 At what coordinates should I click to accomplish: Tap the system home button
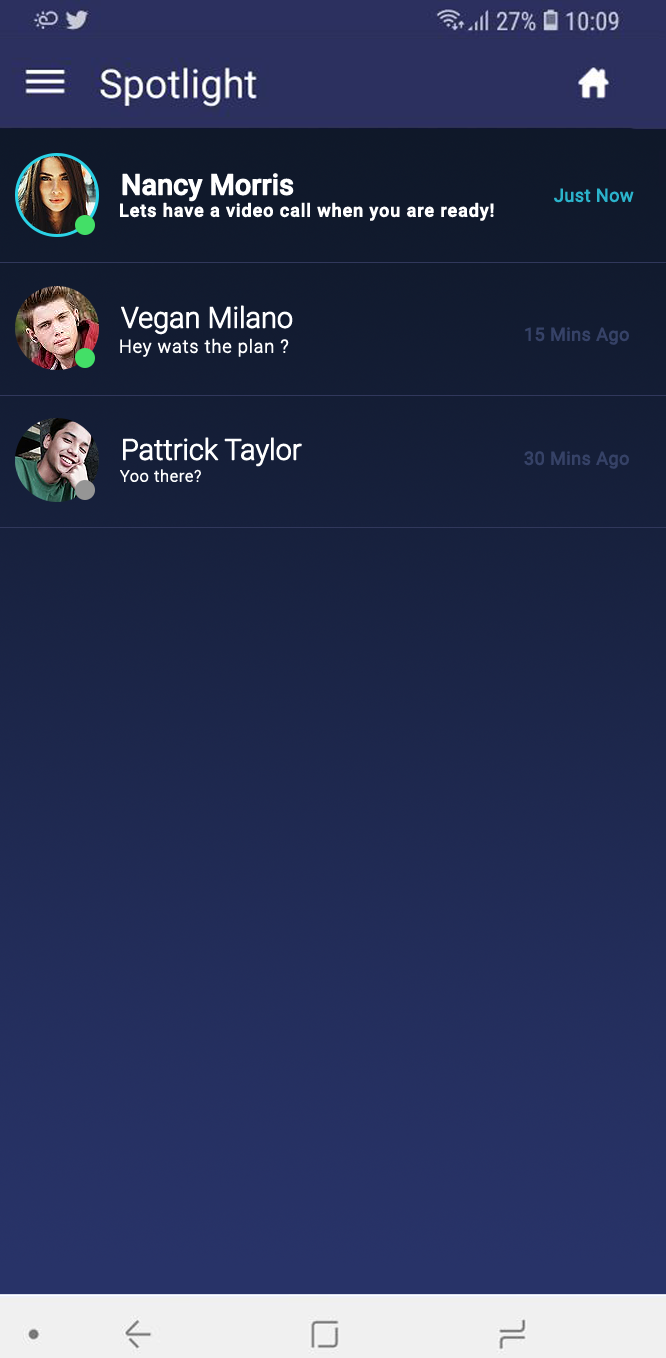(x=325, y=1333)
